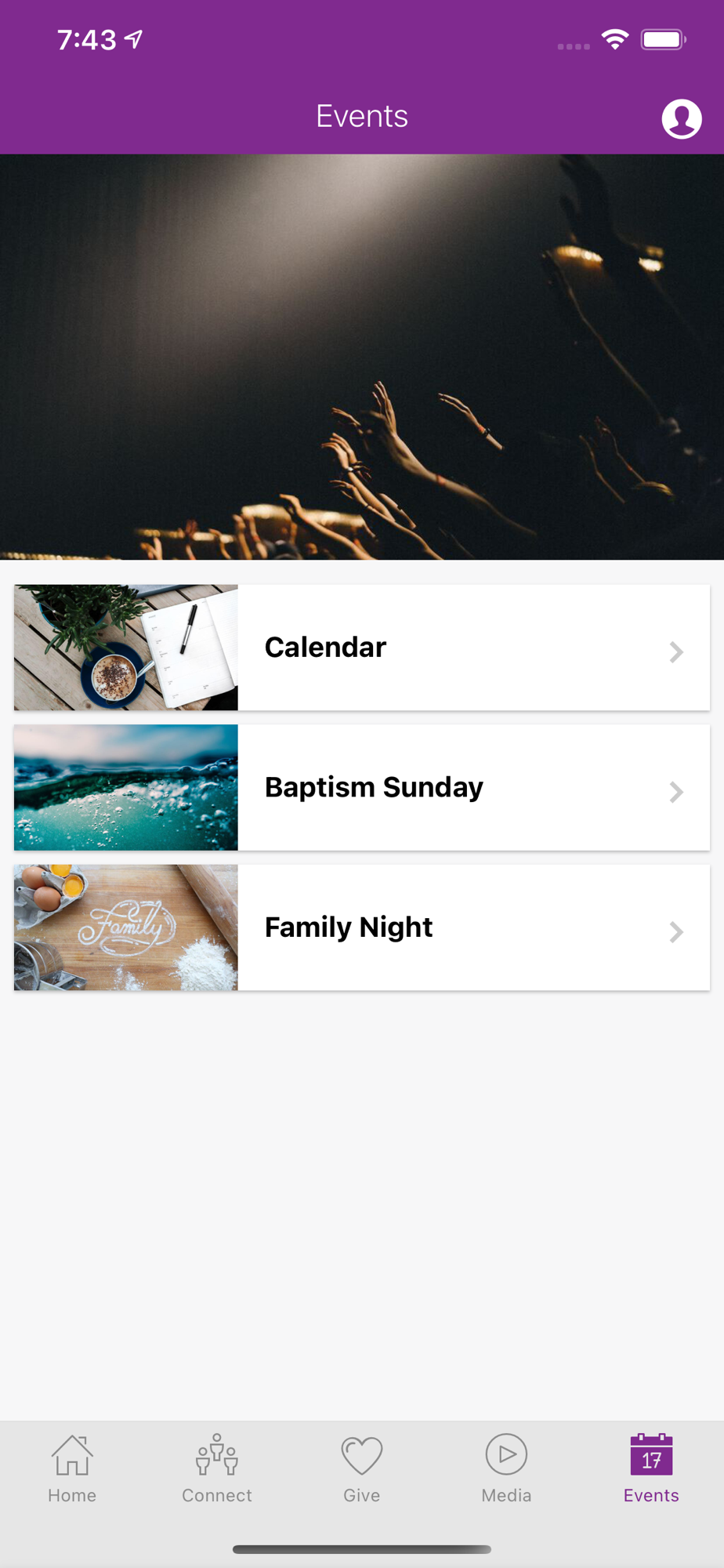
Task: Go to the Connect tab
Action: pyautogui.click(x=217, y=1468)
